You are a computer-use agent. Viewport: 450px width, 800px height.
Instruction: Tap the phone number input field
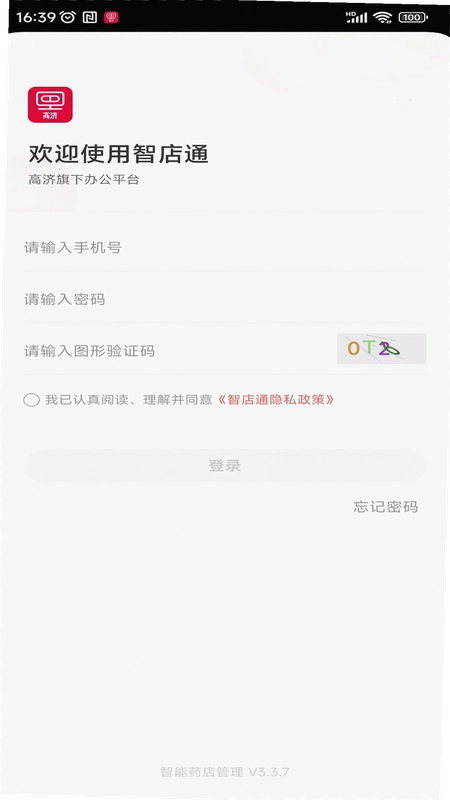pyautogui.click(x=224, y=248)
